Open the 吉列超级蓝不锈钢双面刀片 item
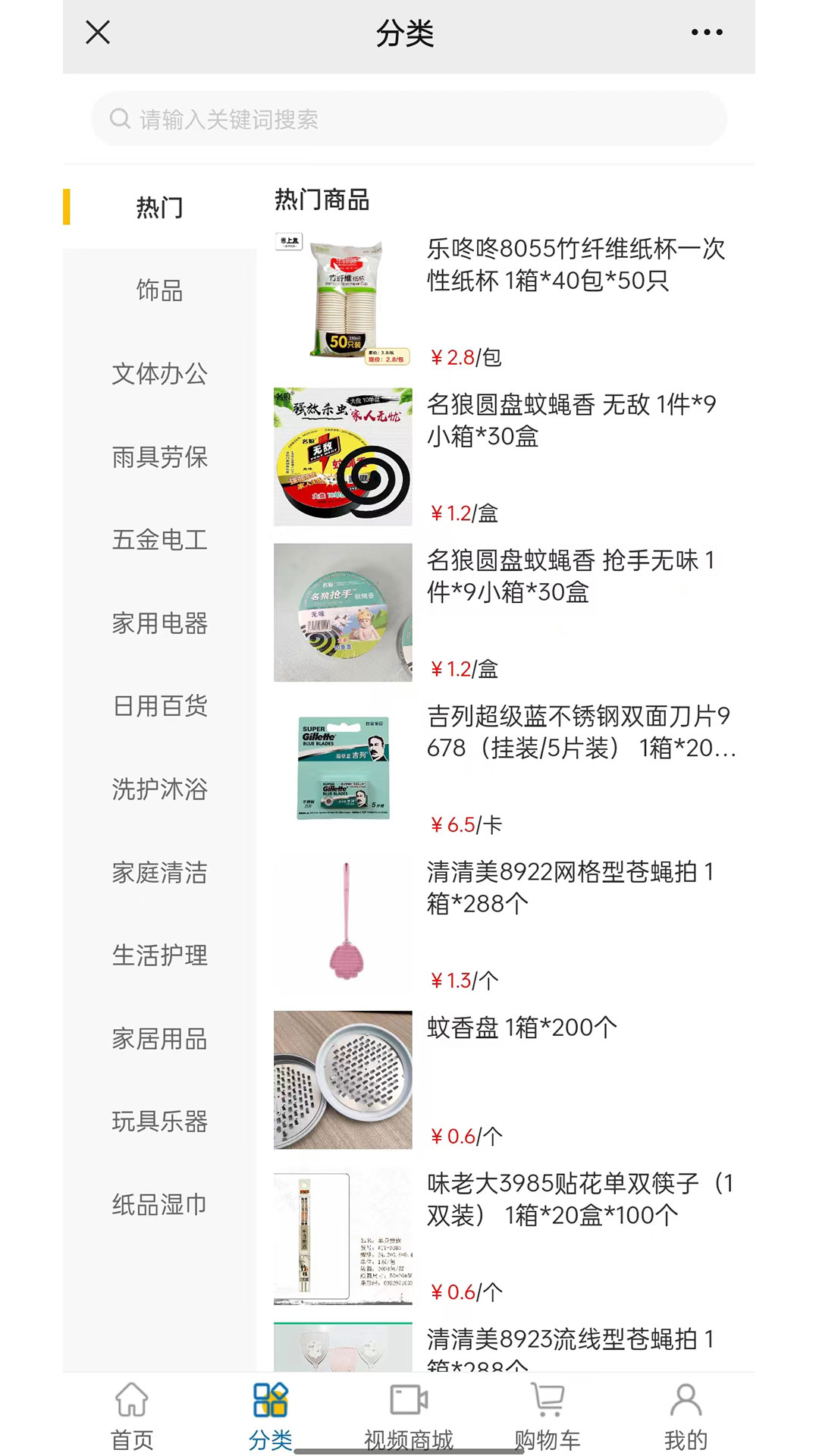 [580, 732]
